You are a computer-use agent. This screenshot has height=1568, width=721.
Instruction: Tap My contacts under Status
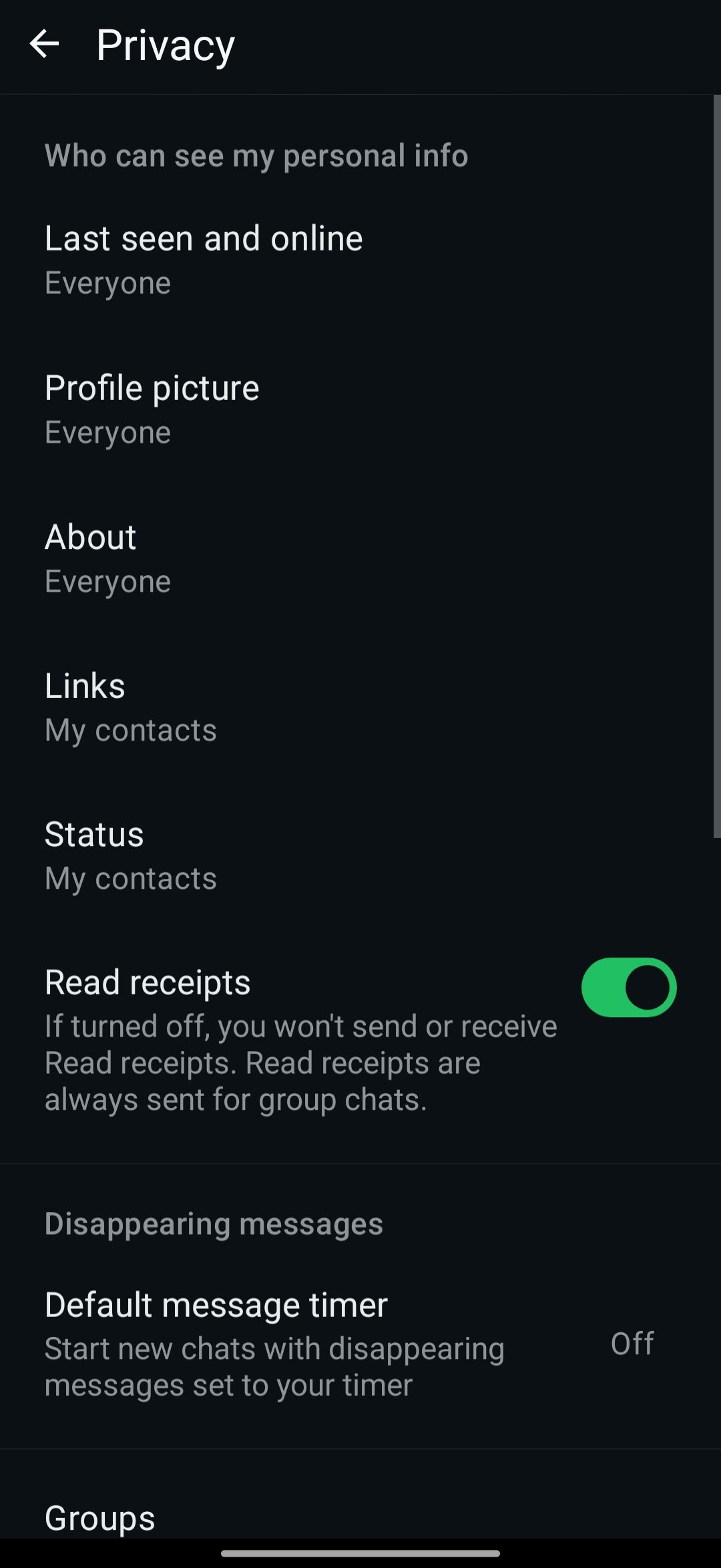(130, 877)
